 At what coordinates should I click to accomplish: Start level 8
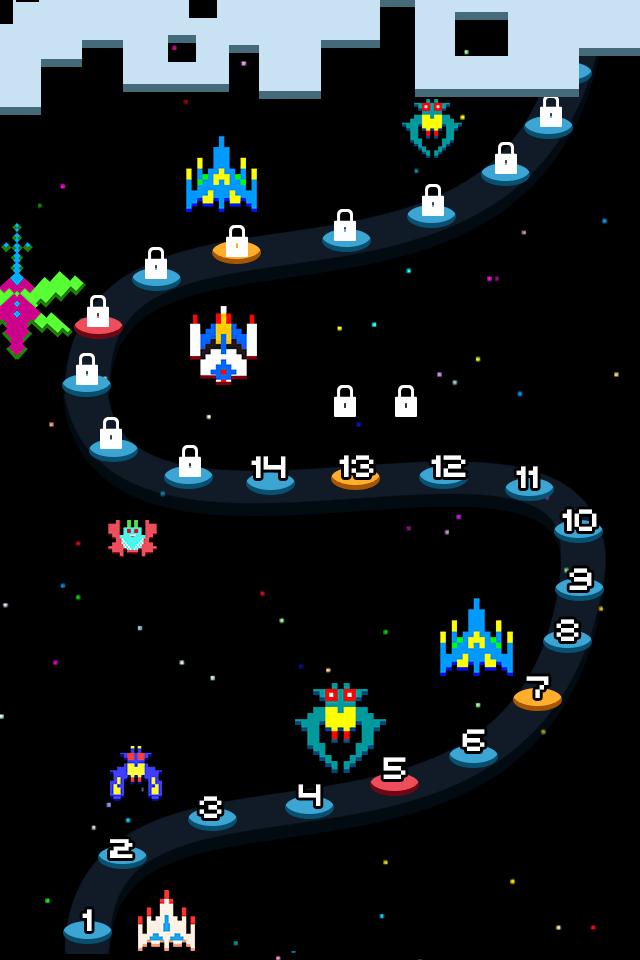(567, 635)
